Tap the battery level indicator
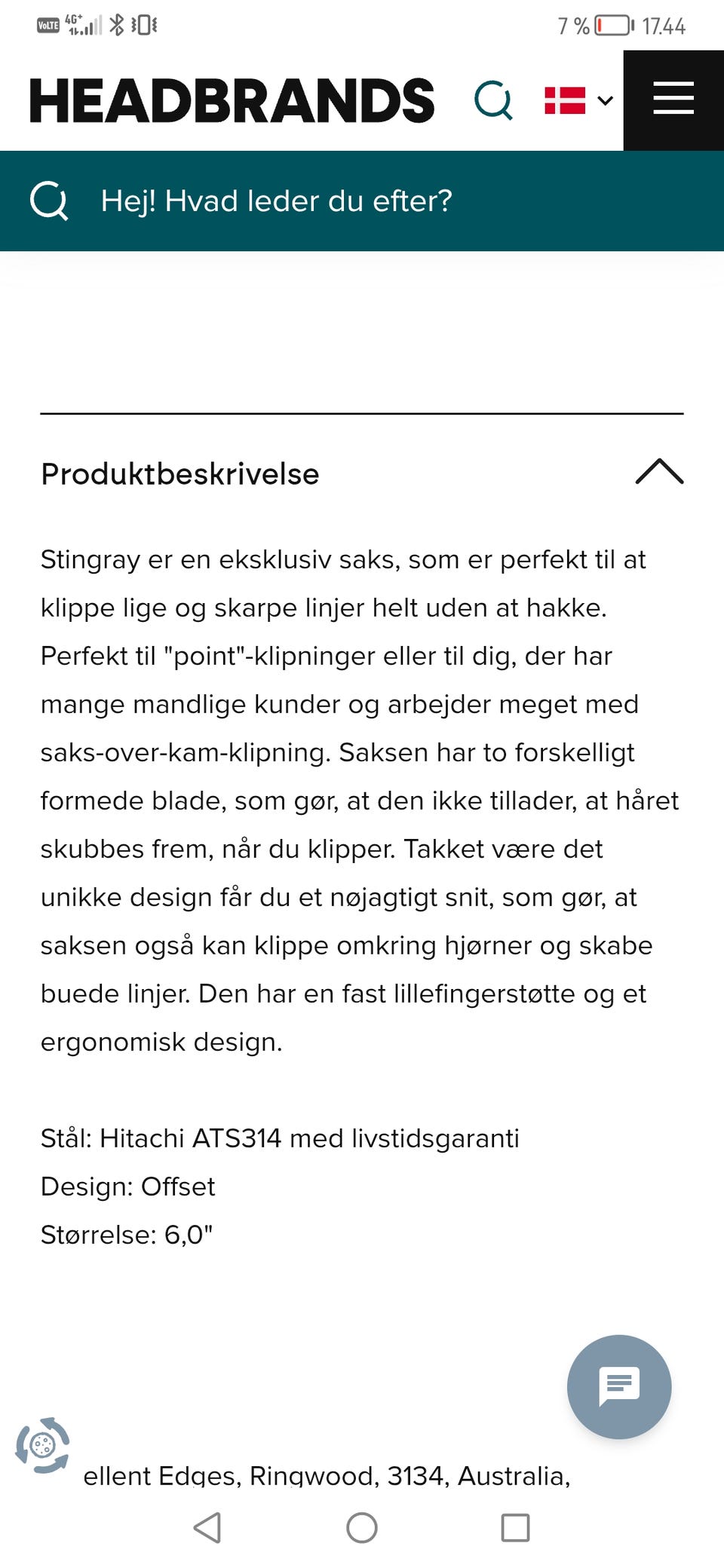Viewport: 724px width, 1568px height. [x=609, y=24]
